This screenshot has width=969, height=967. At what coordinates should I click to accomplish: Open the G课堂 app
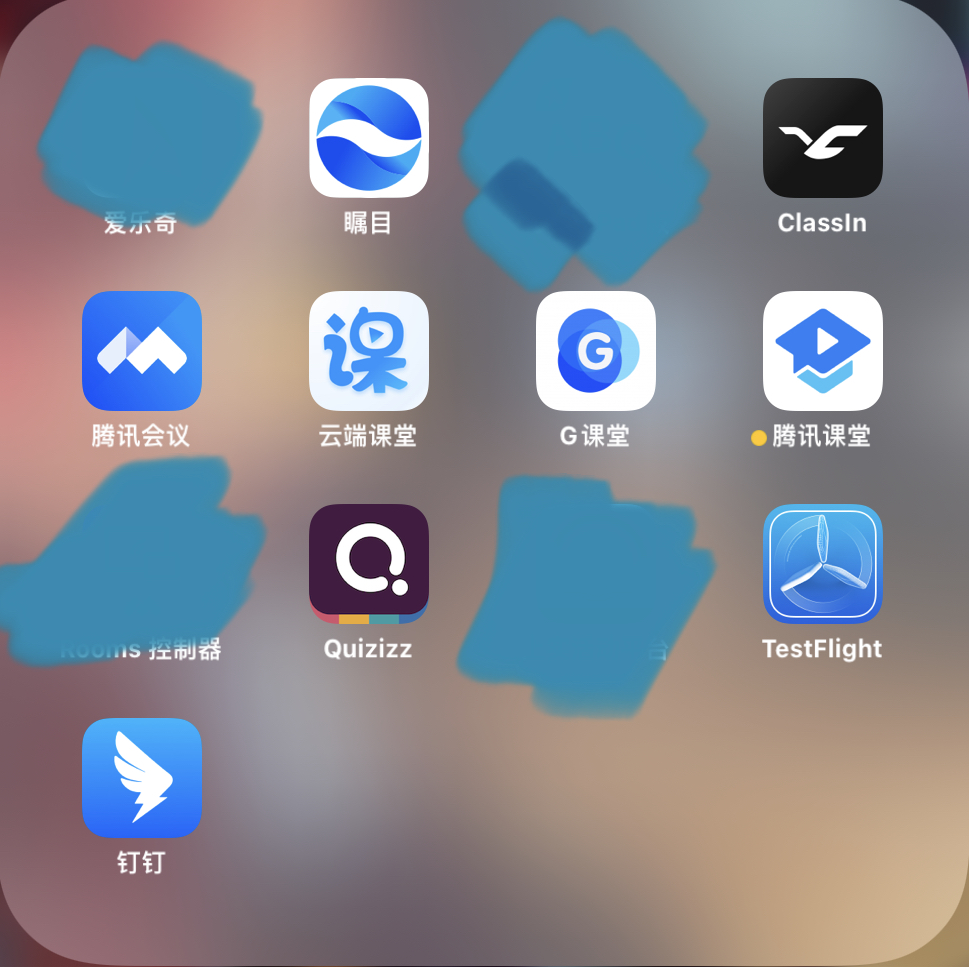[595, 351]
